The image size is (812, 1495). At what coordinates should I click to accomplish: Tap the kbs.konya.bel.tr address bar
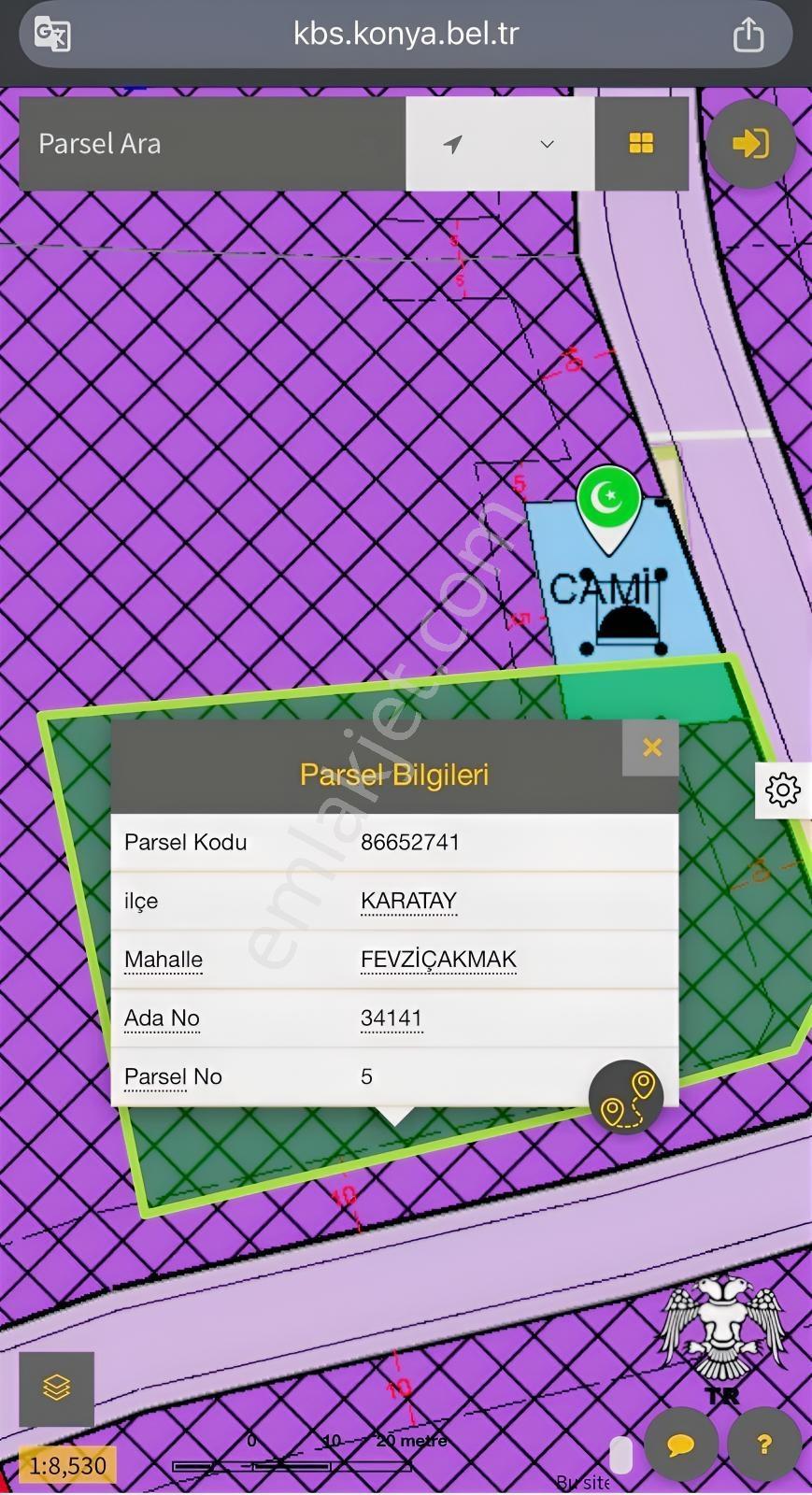point(406,35)
